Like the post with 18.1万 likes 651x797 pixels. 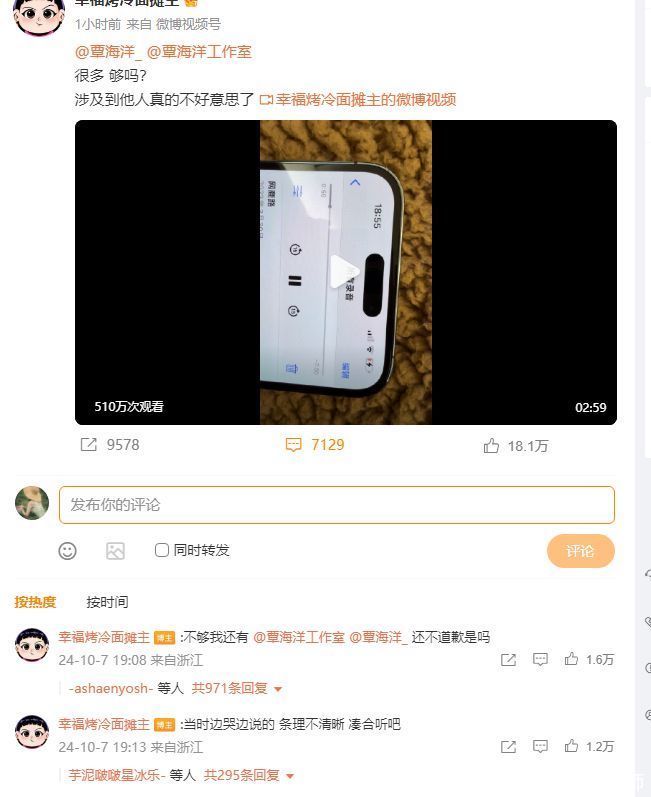click(x=516, y=446)
